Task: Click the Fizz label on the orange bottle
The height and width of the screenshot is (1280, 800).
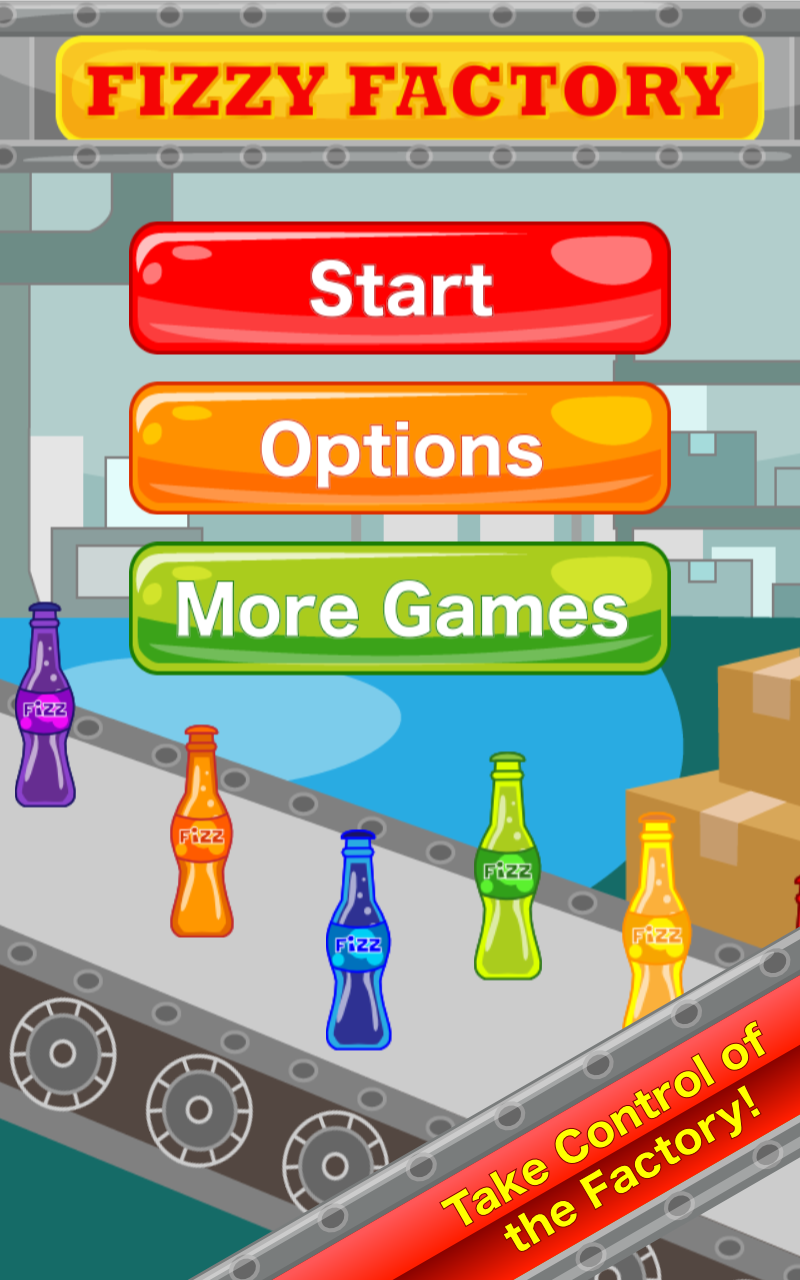Action: click(x=200, y=835)
